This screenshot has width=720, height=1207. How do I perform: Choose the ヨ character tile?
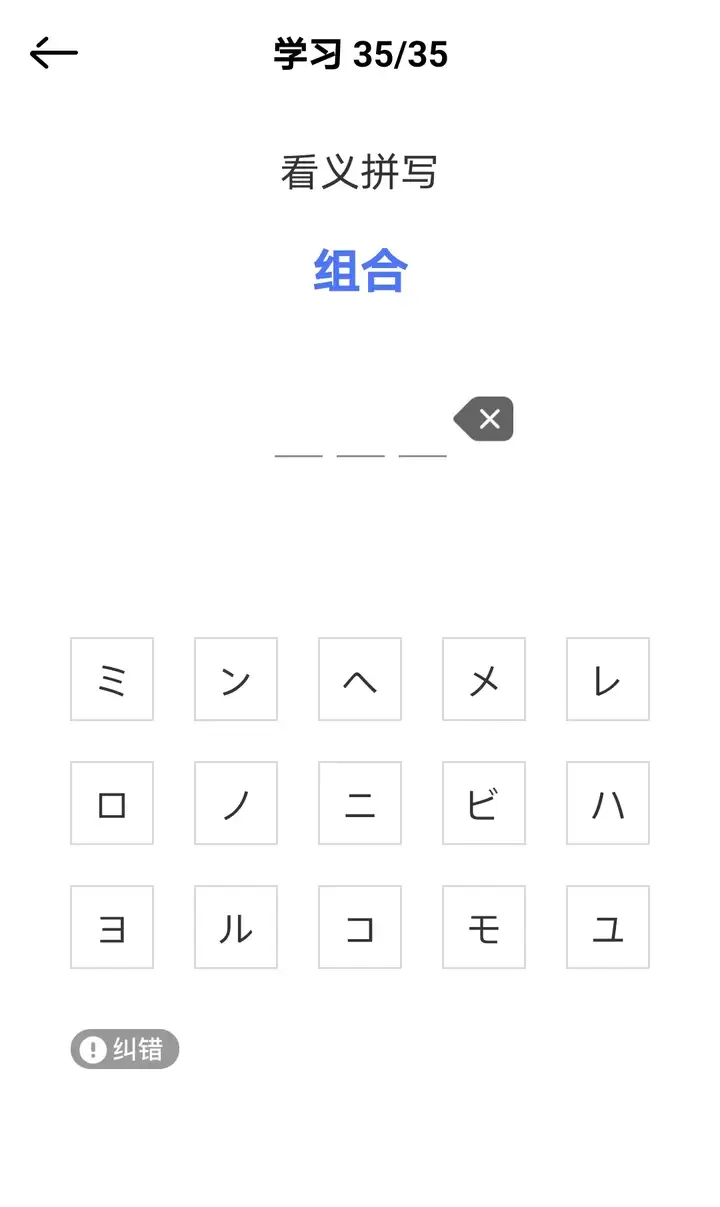pos(112,927)
